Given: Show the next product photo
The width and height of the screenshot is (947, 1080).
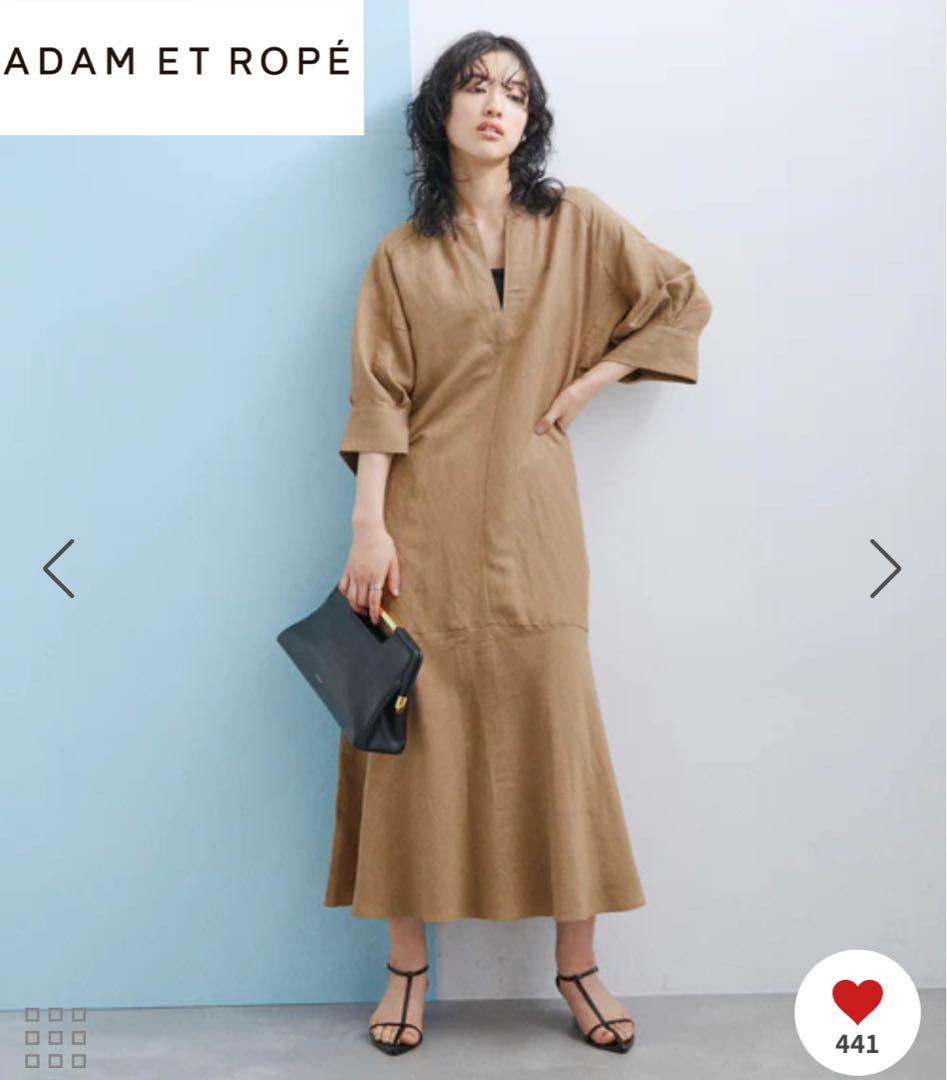Looking at the screenshot, I should [x=885, y=568].
